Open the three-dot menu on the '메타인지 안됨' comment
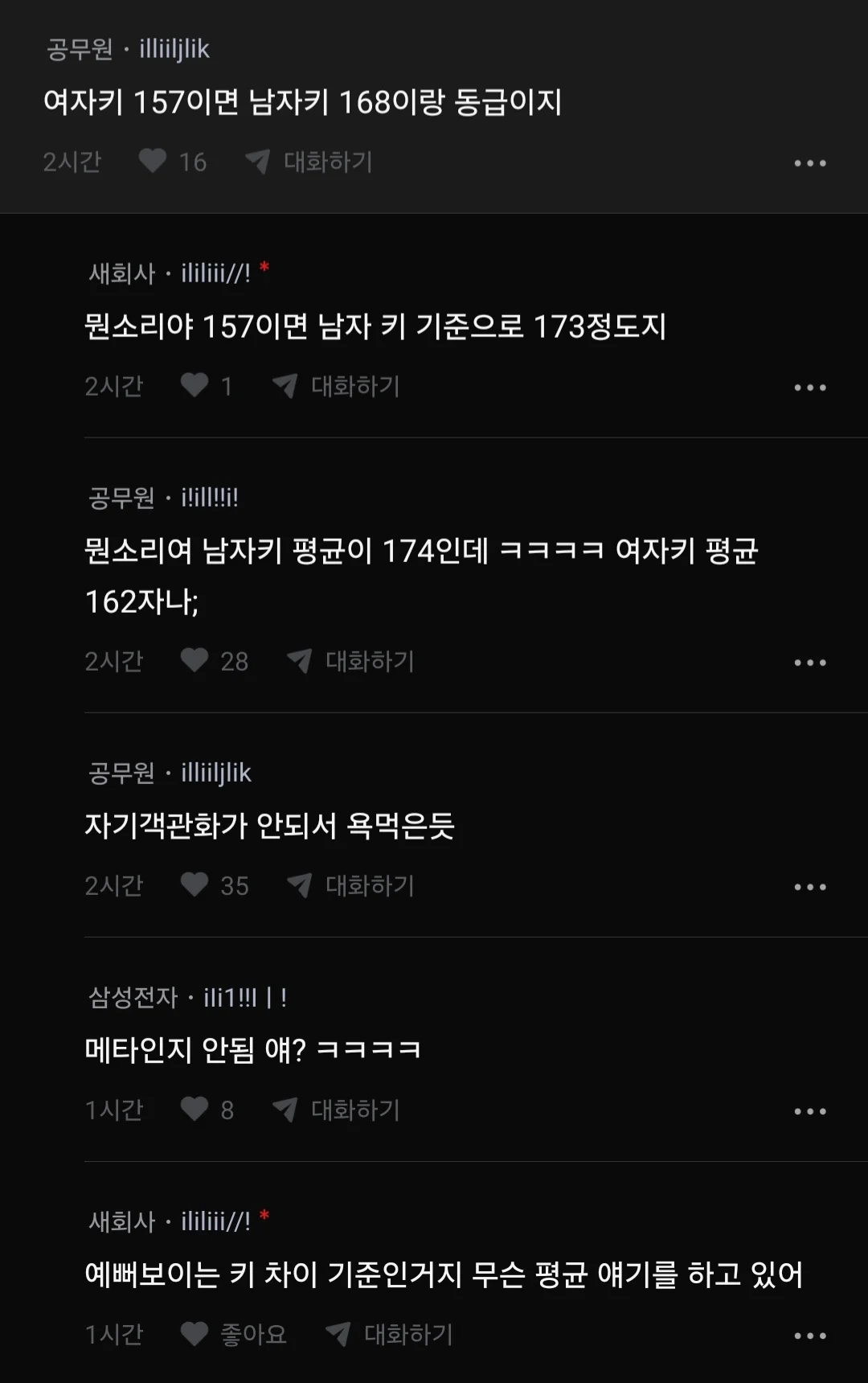This screenshot has width=868, height=1383. 809,1111
